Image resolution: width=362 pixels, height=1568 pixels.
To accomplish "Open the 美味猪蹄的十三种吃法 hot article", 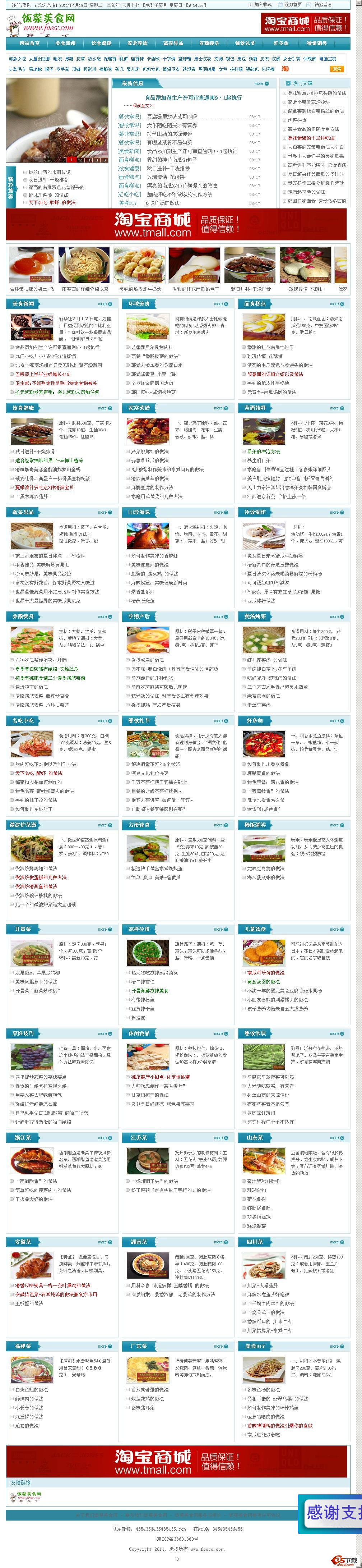I will (312, 138).
